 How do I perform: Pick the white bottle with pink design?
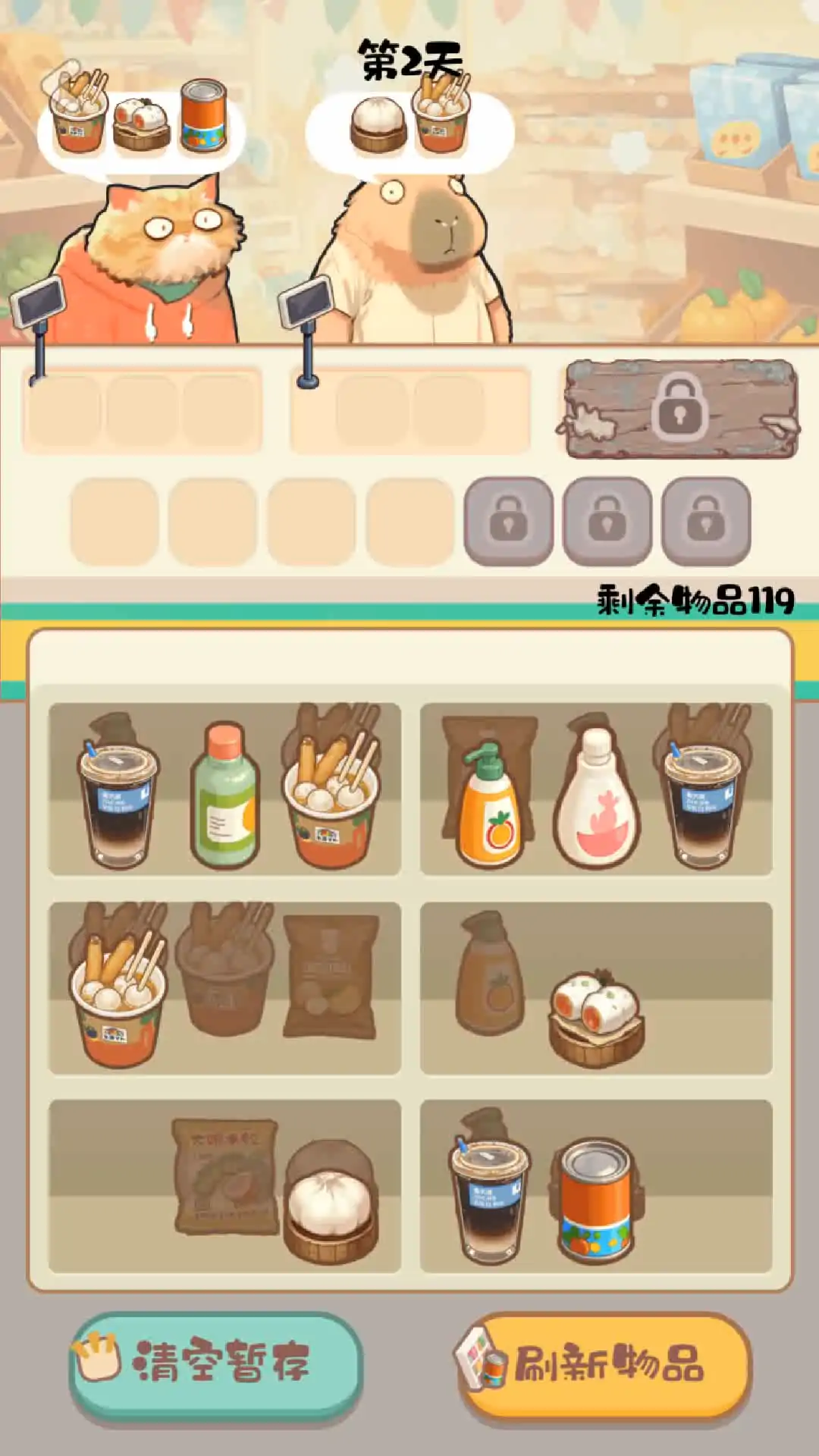click(597, 800)
